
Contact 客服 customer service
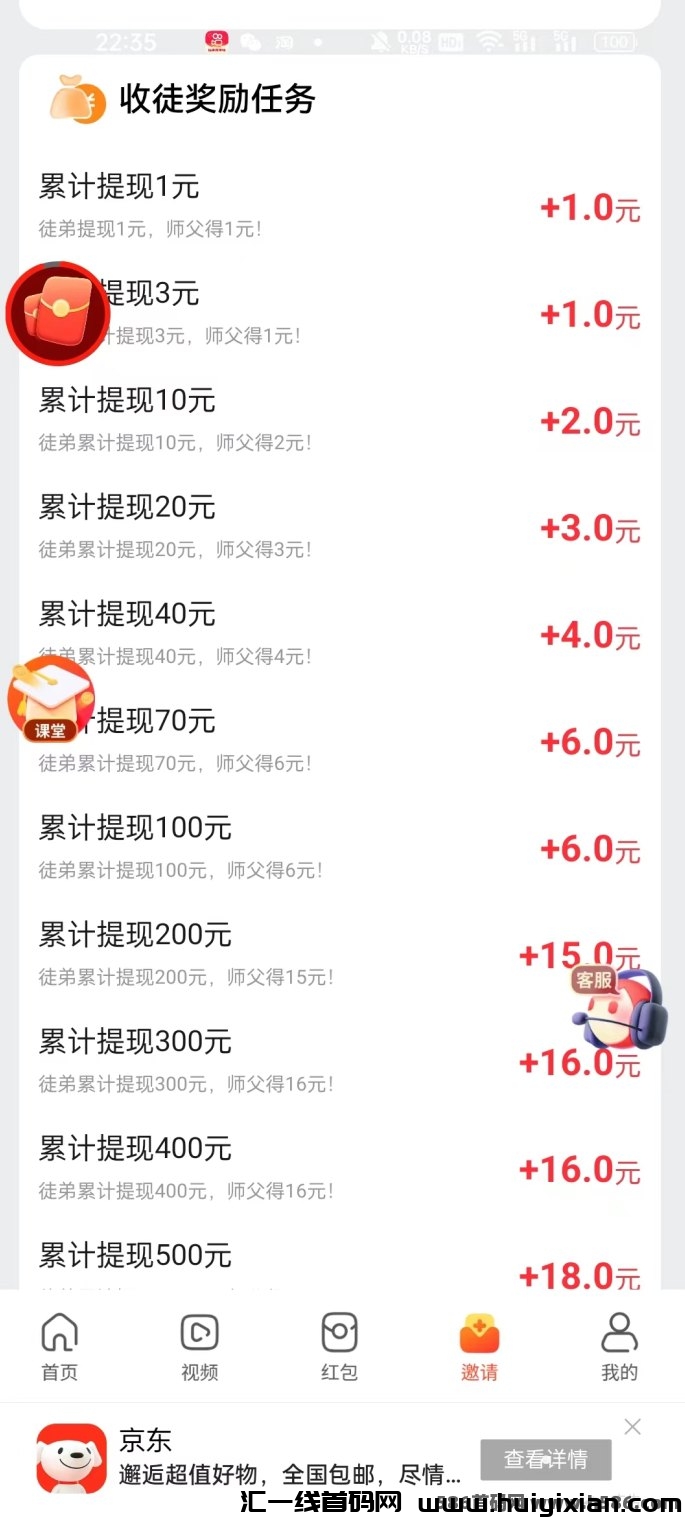pos(621,1008)
